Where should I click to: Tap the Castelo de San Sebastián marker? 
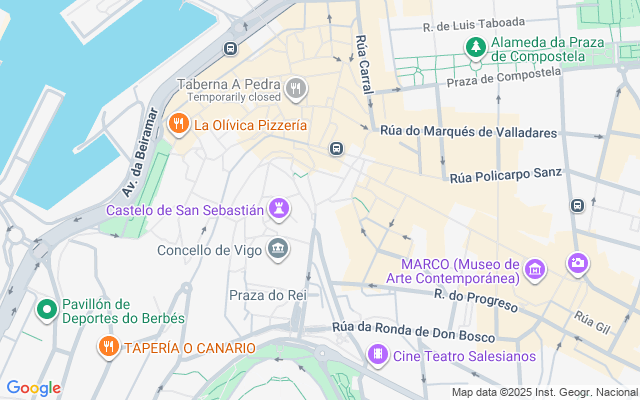(x=281, y=209)
